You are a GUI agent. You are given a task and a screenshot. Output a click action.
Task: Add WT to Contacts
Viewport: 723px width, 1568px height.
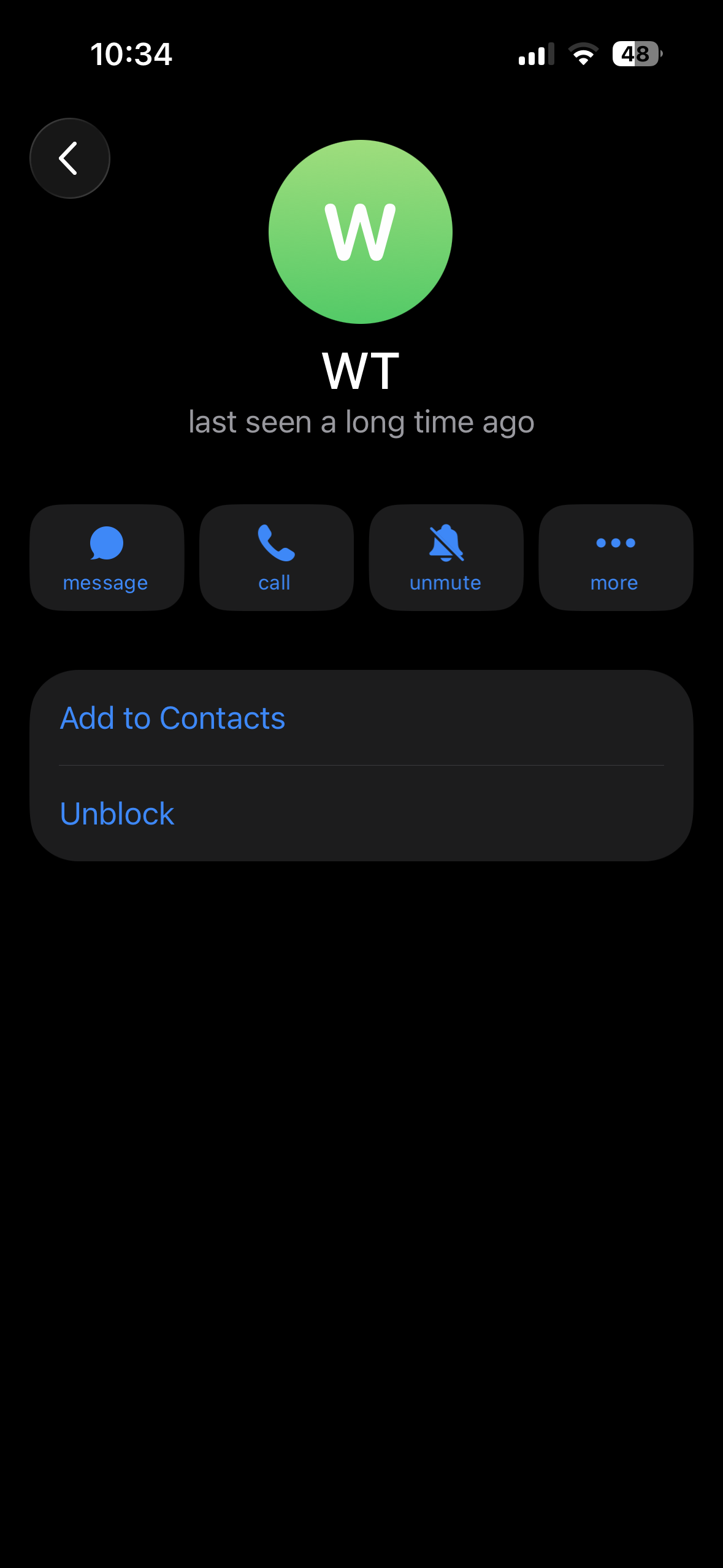[x=173, y=718]
